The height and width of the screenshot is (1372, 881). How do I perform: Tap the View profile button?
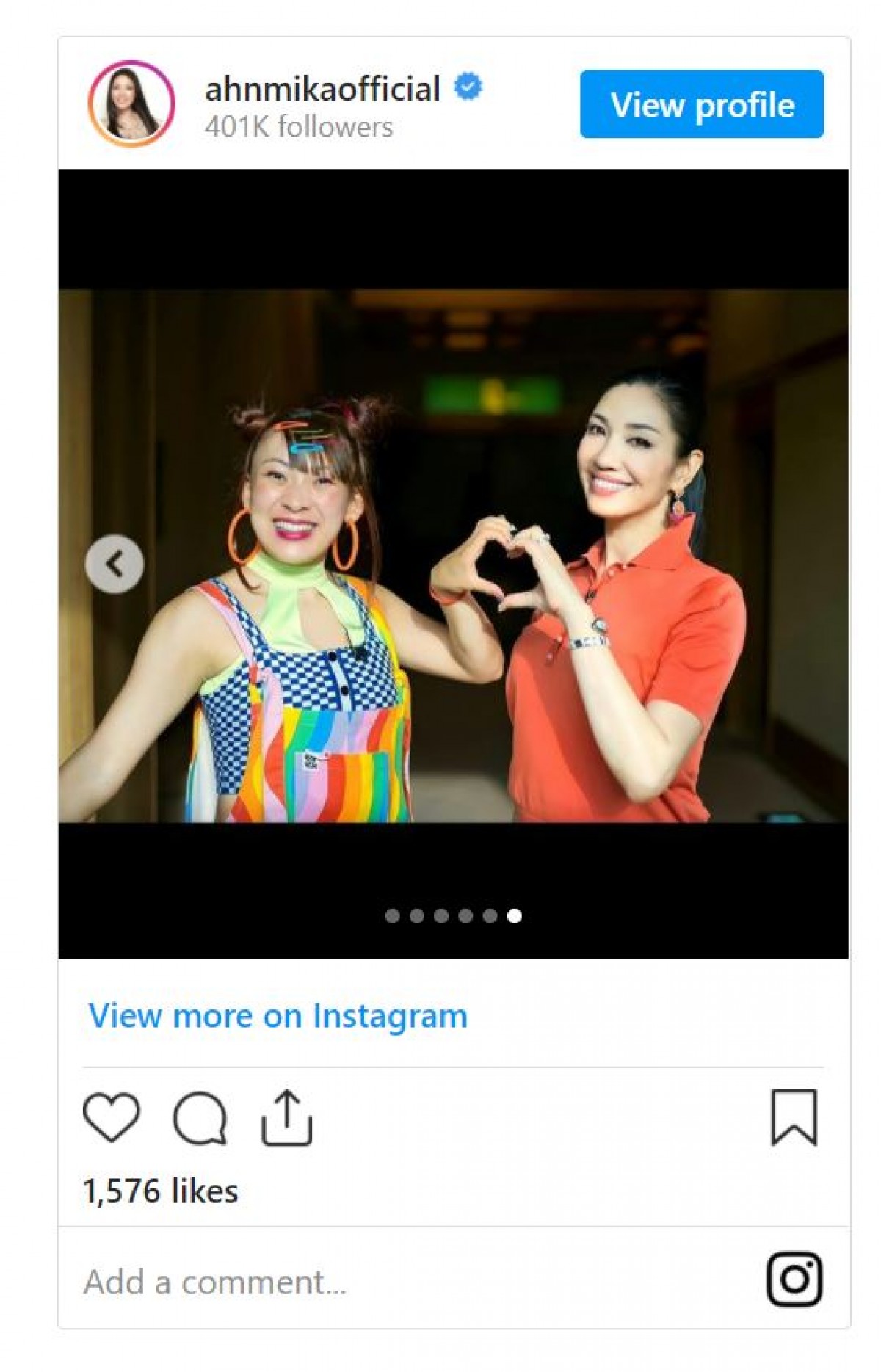click(x=701, y=104)
